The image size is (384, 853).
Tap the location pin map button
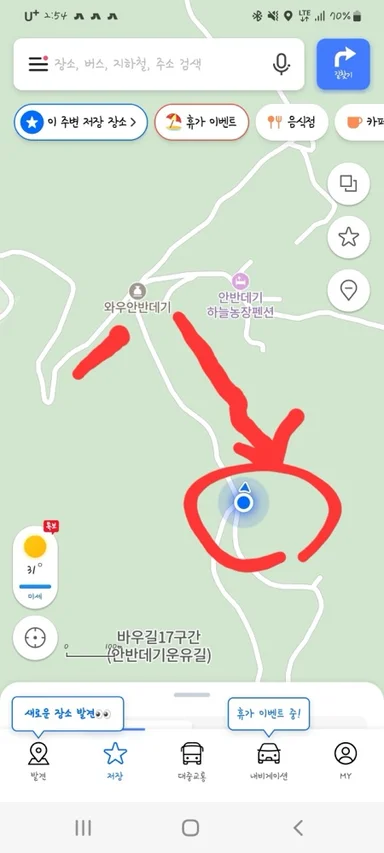tap(349, 290)
